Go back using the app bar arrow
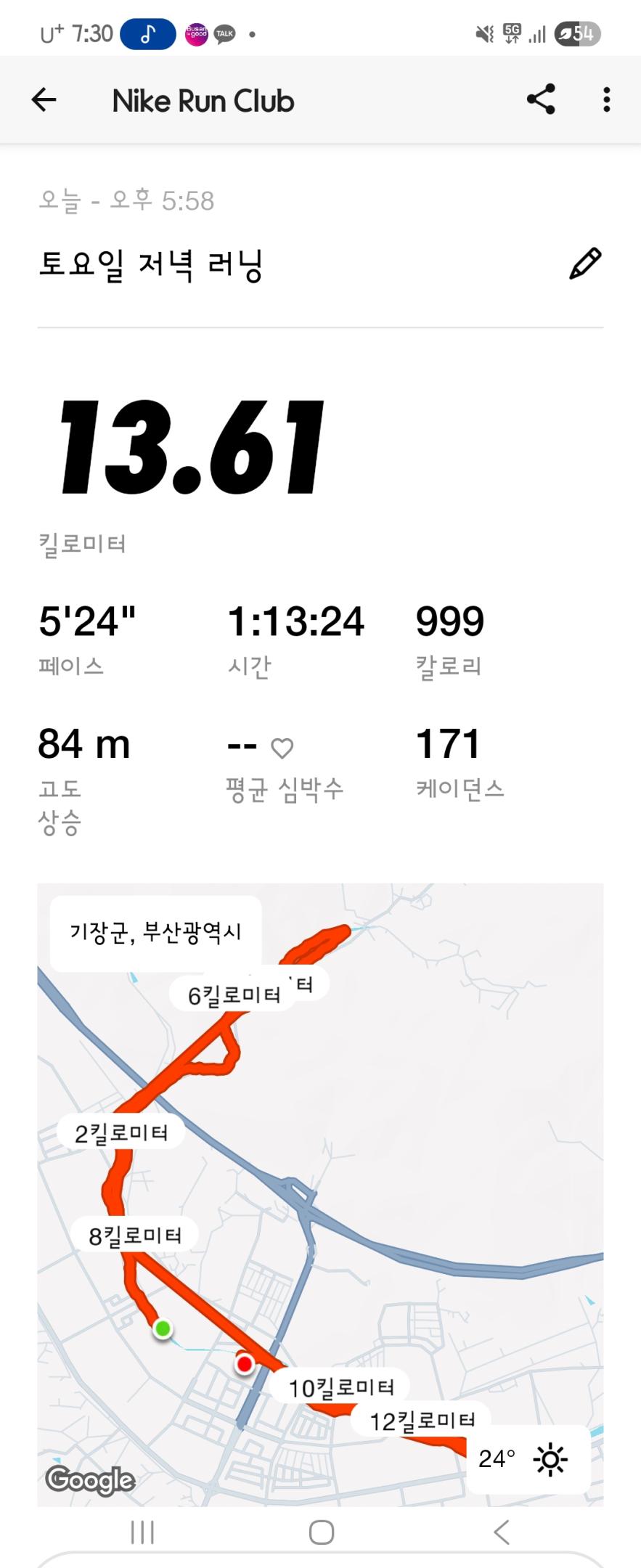The height and width of the screenshot is (1568, 641). tap(44, 100)
